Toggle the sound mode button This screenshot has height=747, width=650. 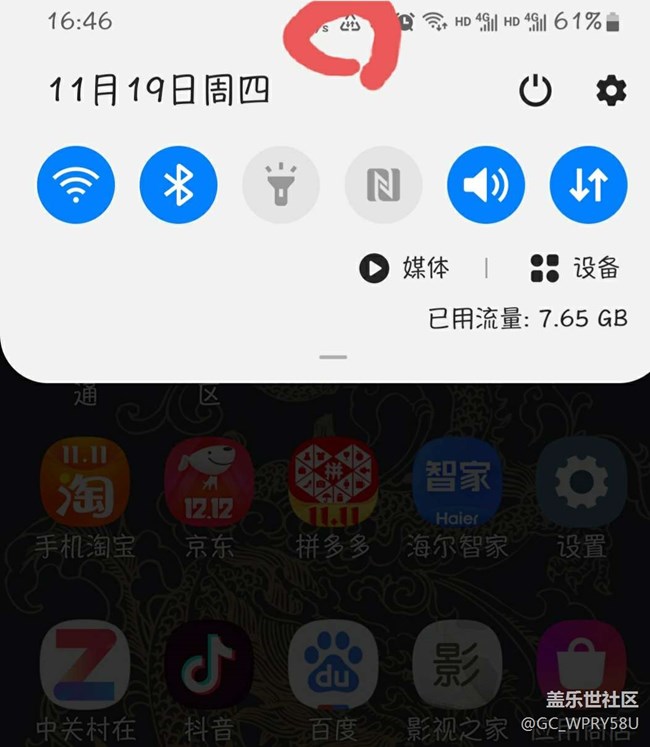coord(486,185)
